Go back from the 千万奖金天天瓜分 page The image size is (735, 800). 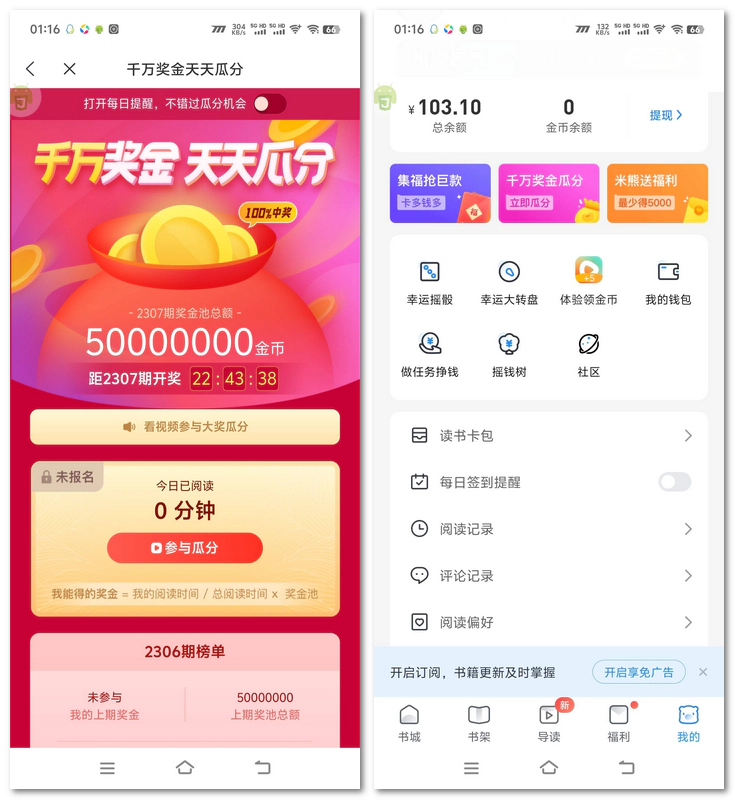pos(30,69)
